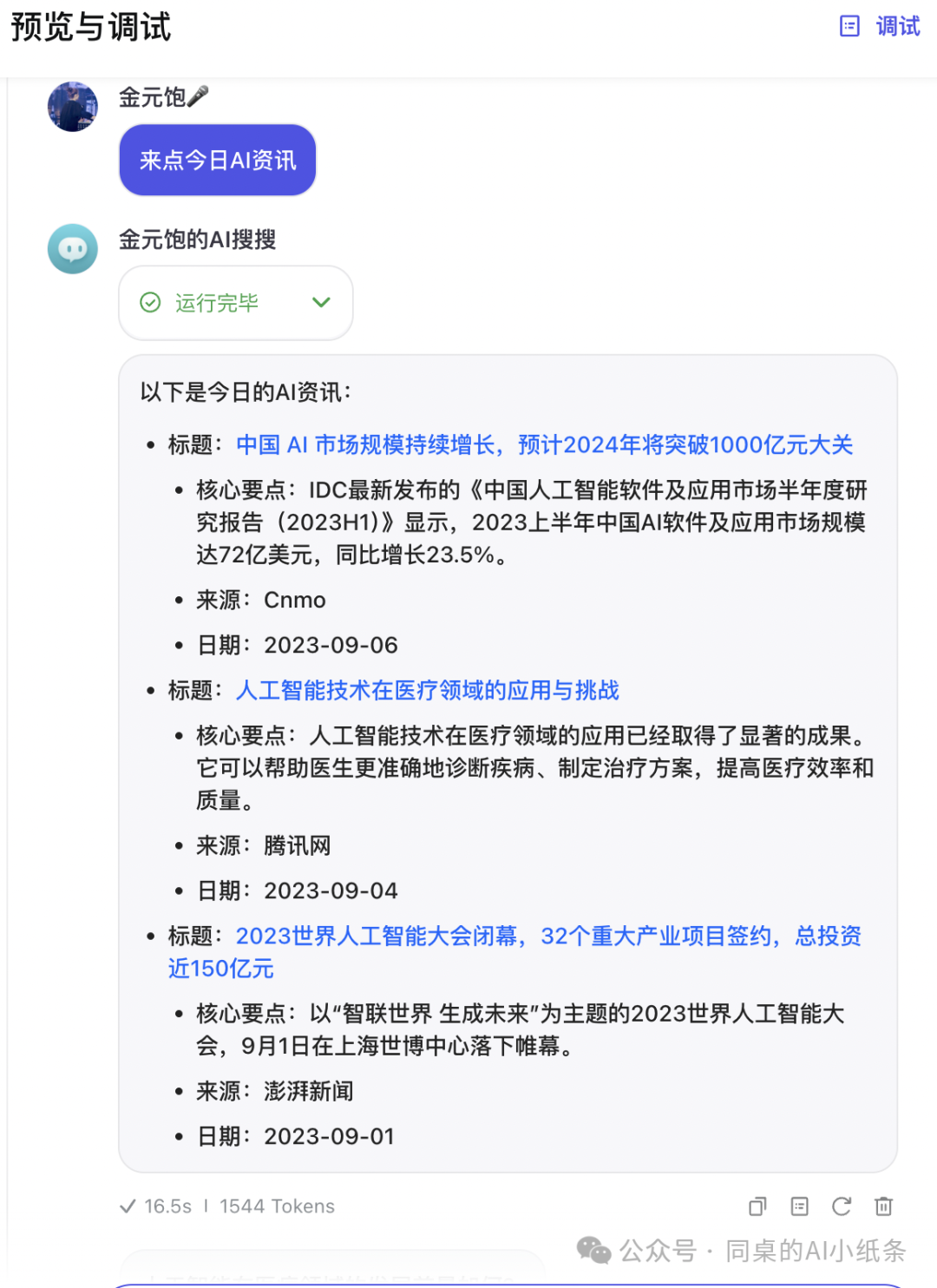Open the 2023世界人工智能大会 closing article

coord(549,936)
